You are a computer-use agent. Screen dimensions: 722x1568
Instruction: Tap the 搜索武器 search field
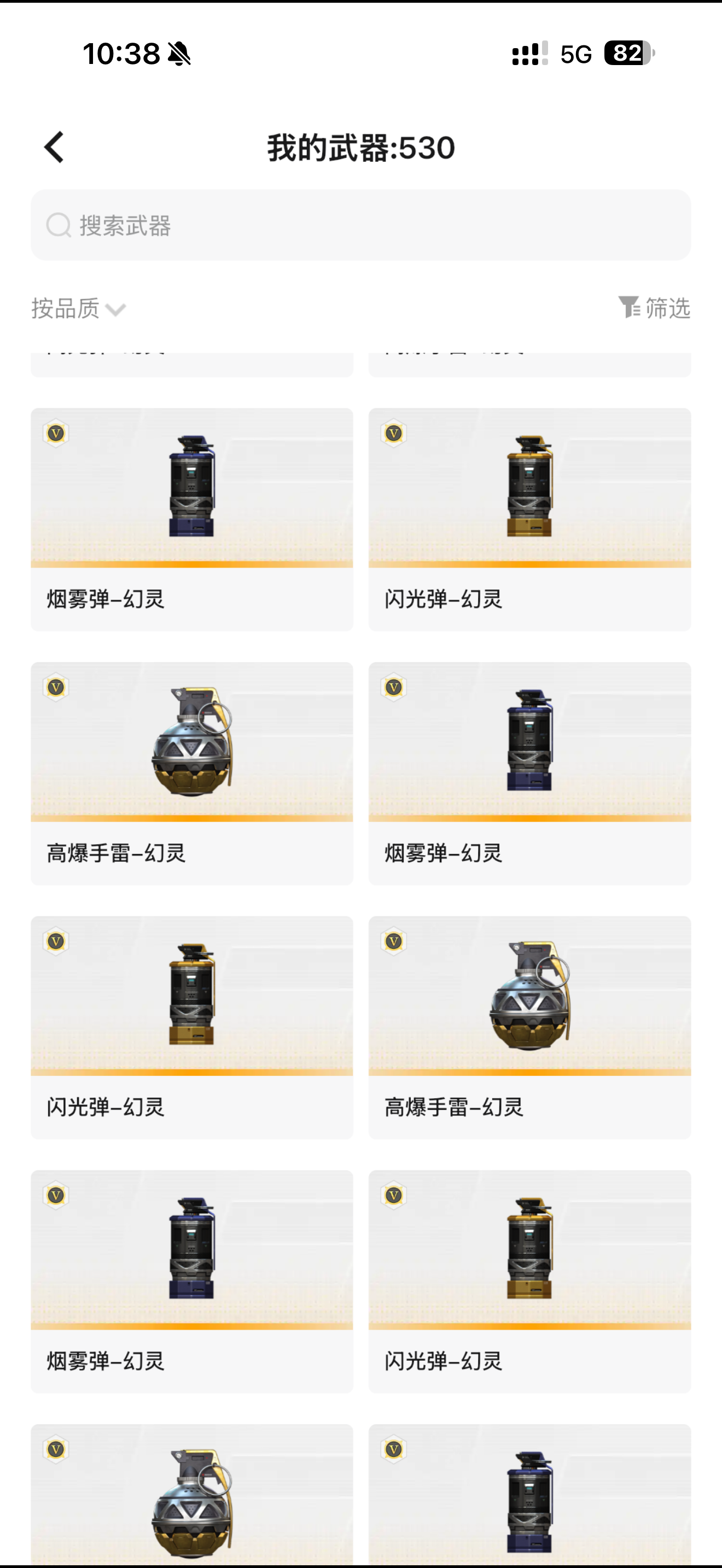tap(360, 225)
